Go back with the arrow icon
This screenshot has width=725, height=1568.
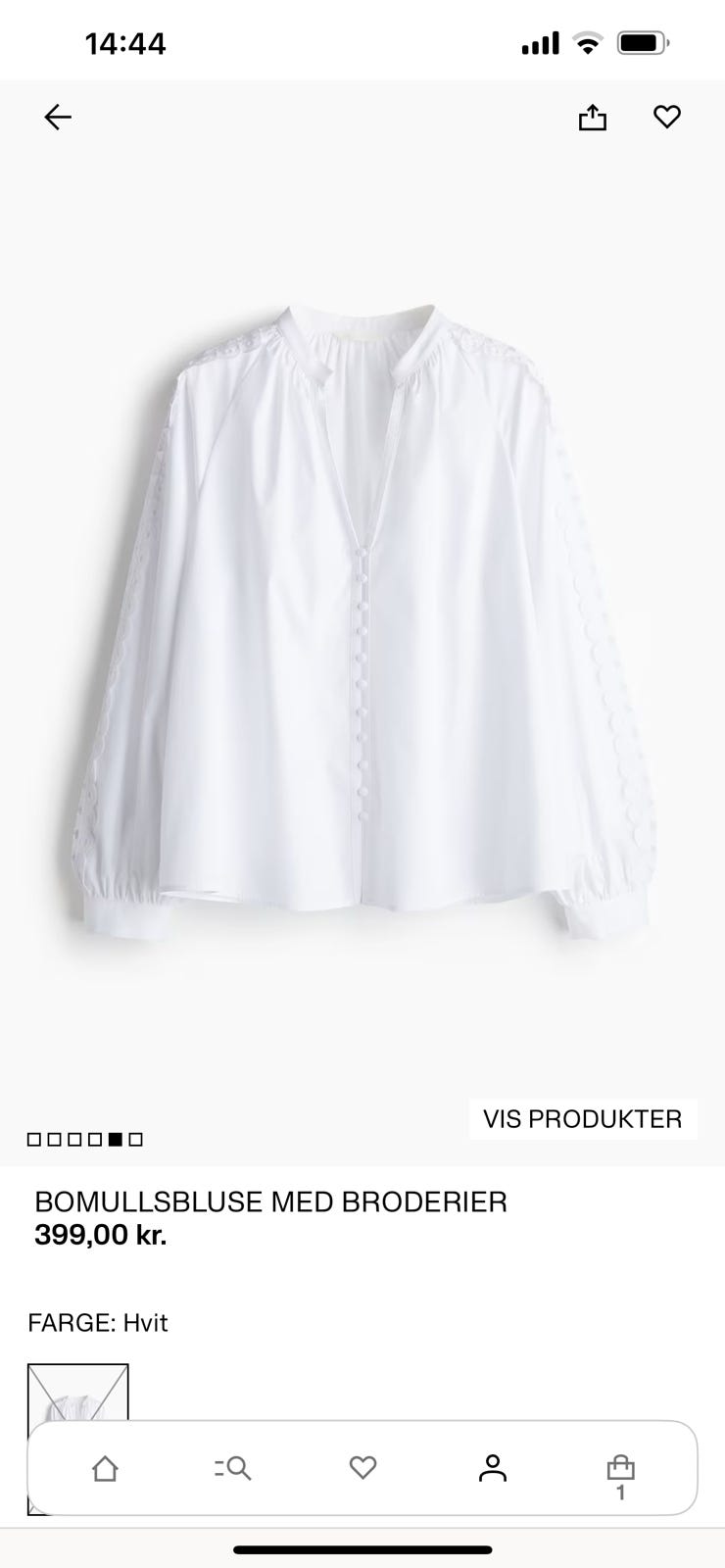58,118
